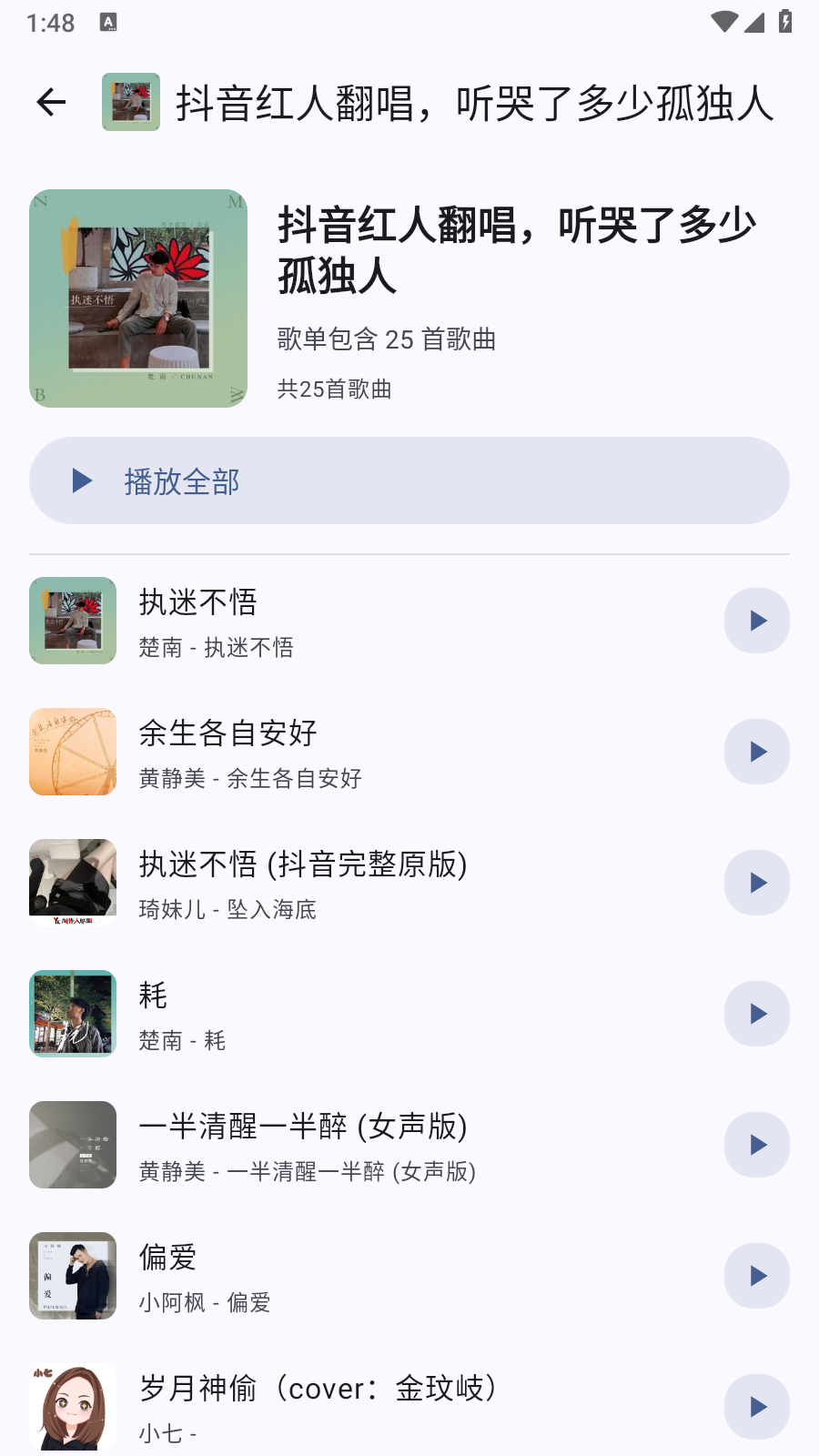Tap the battery icon in the status bar
Screen dimensions: 819x1456
click(784, 23)
